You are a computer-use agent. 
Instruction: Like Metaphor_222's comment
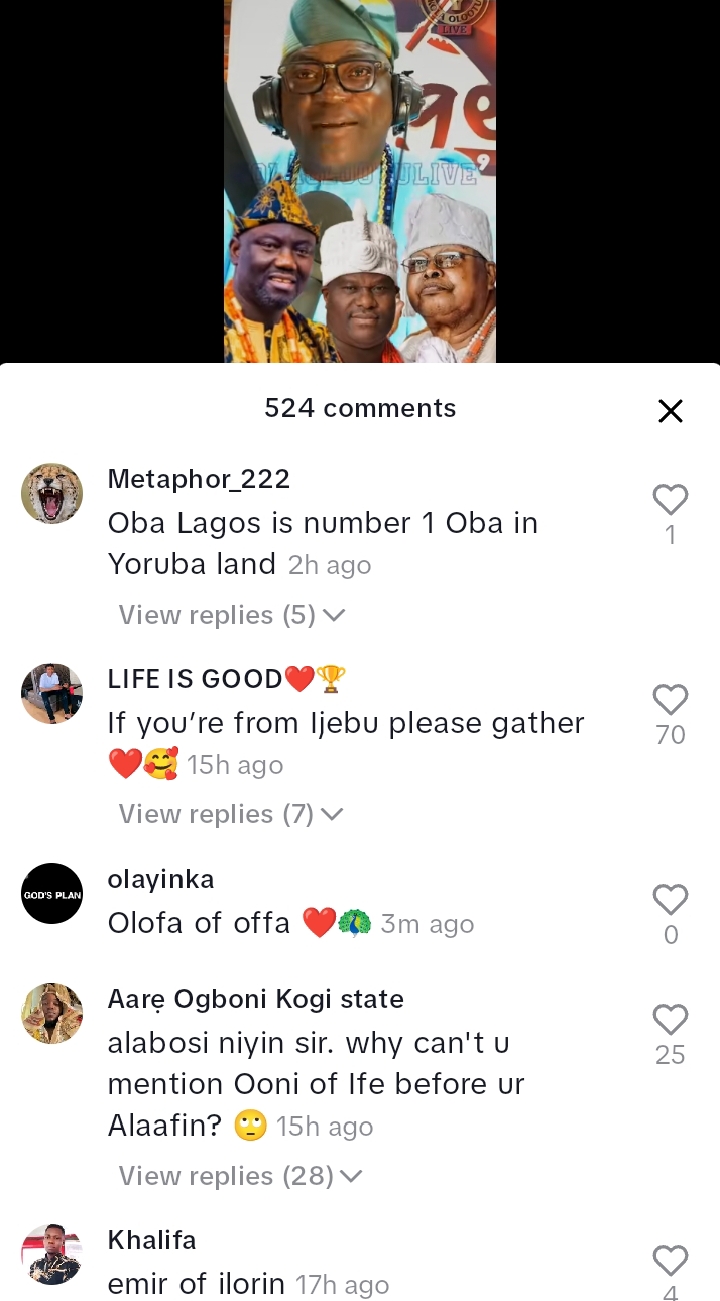click(x=670, y=499)
